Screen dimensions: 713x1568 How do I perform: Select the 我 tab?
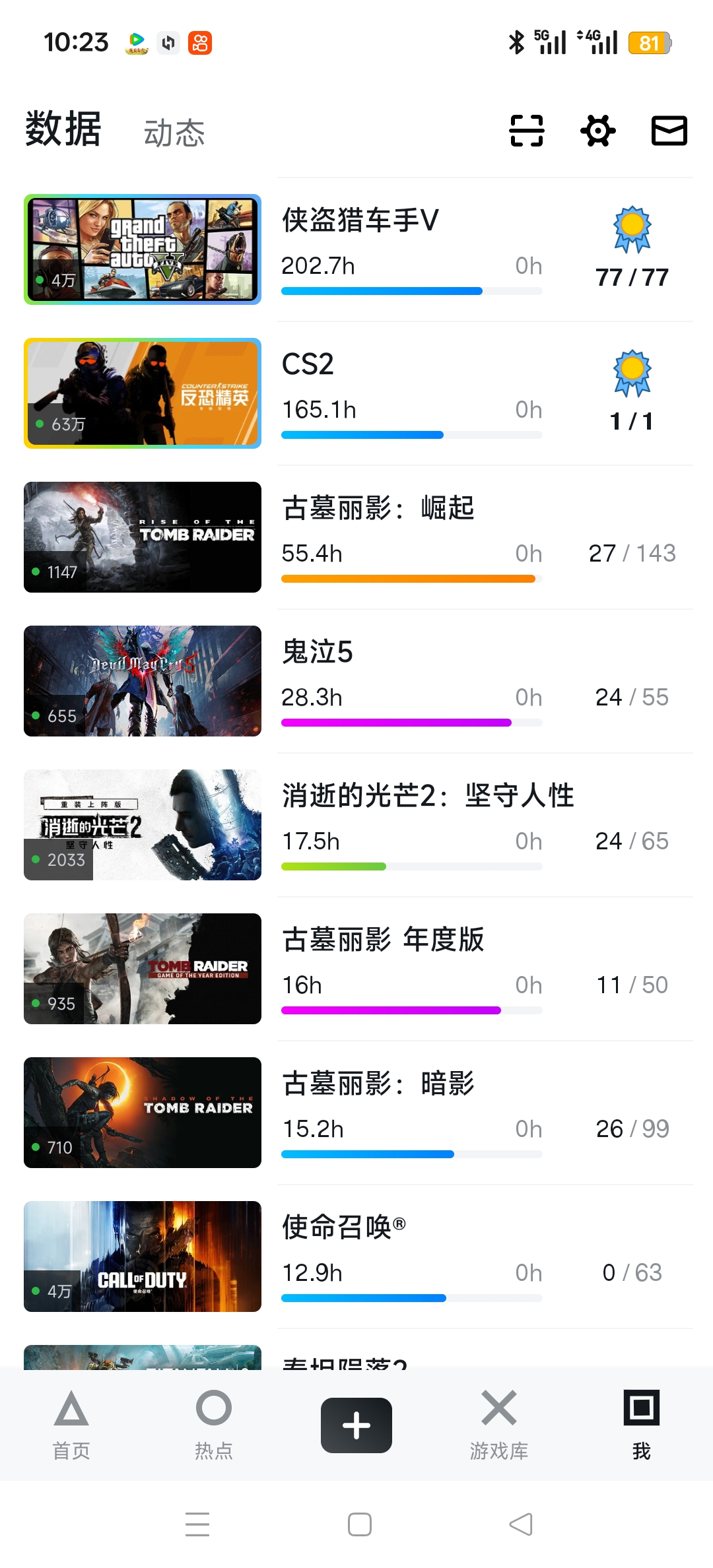click(x=641, y=1424)
